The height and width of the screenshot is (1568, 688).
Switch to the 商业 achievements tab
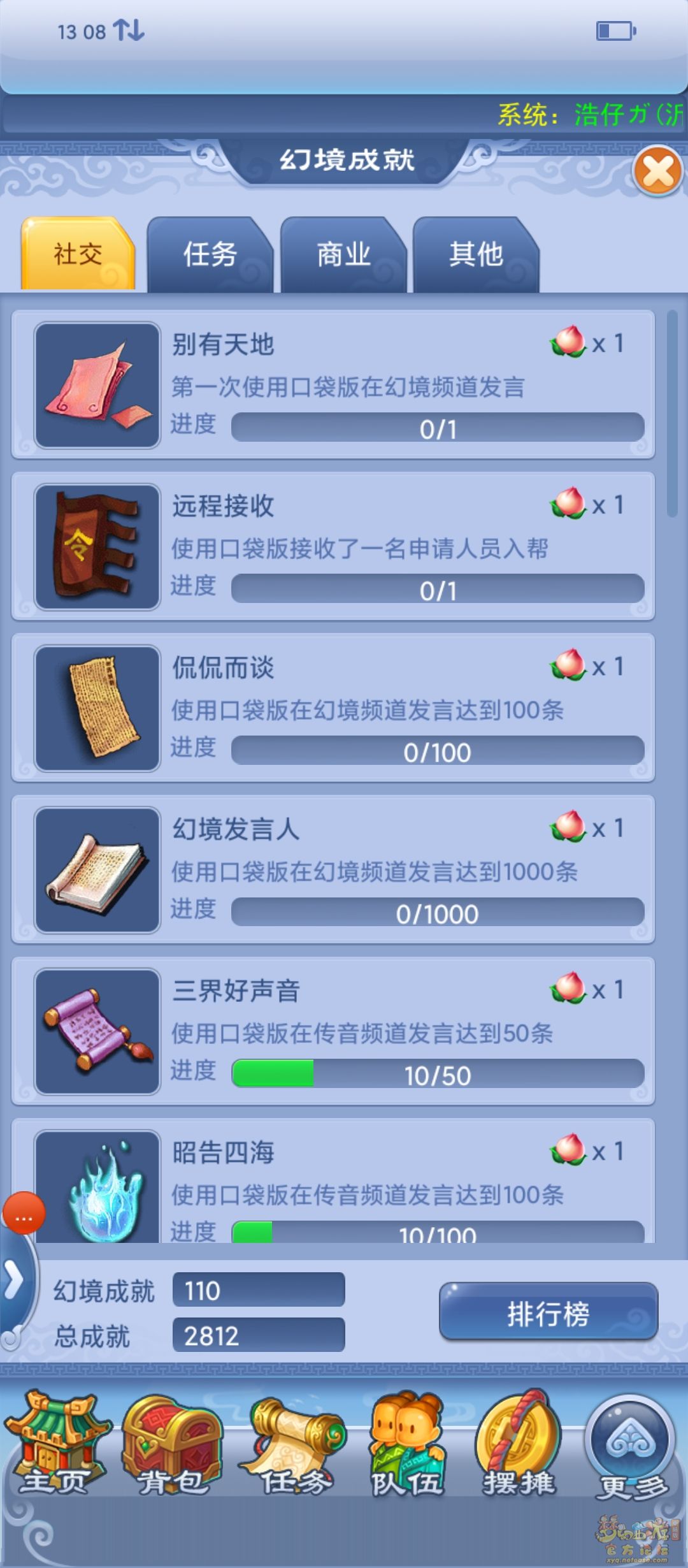click(x=343, y=255)
